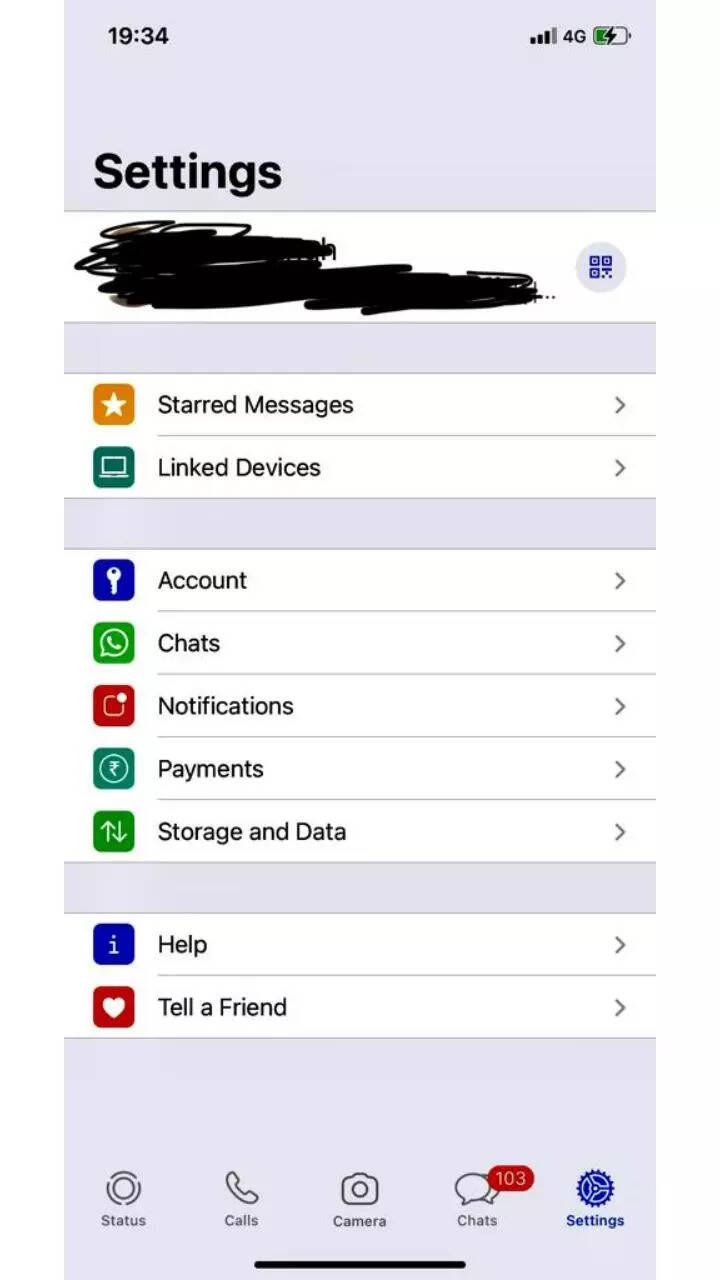The width and height of the screenshot is (720, 1280).
Task: Open Payments
Action: tap(360, 769)
